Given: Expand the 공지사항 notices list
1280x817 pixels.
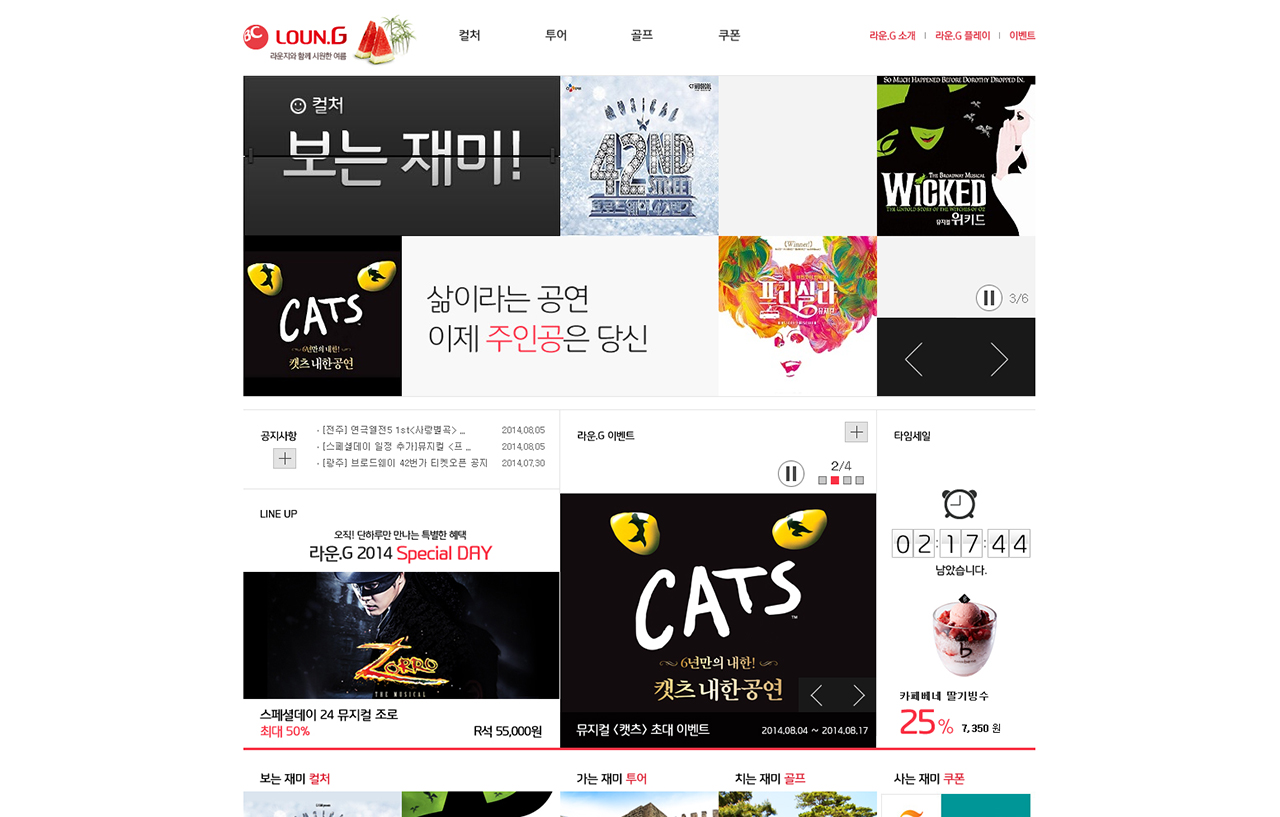Looking at the screenshot, I should coord(285,458).
